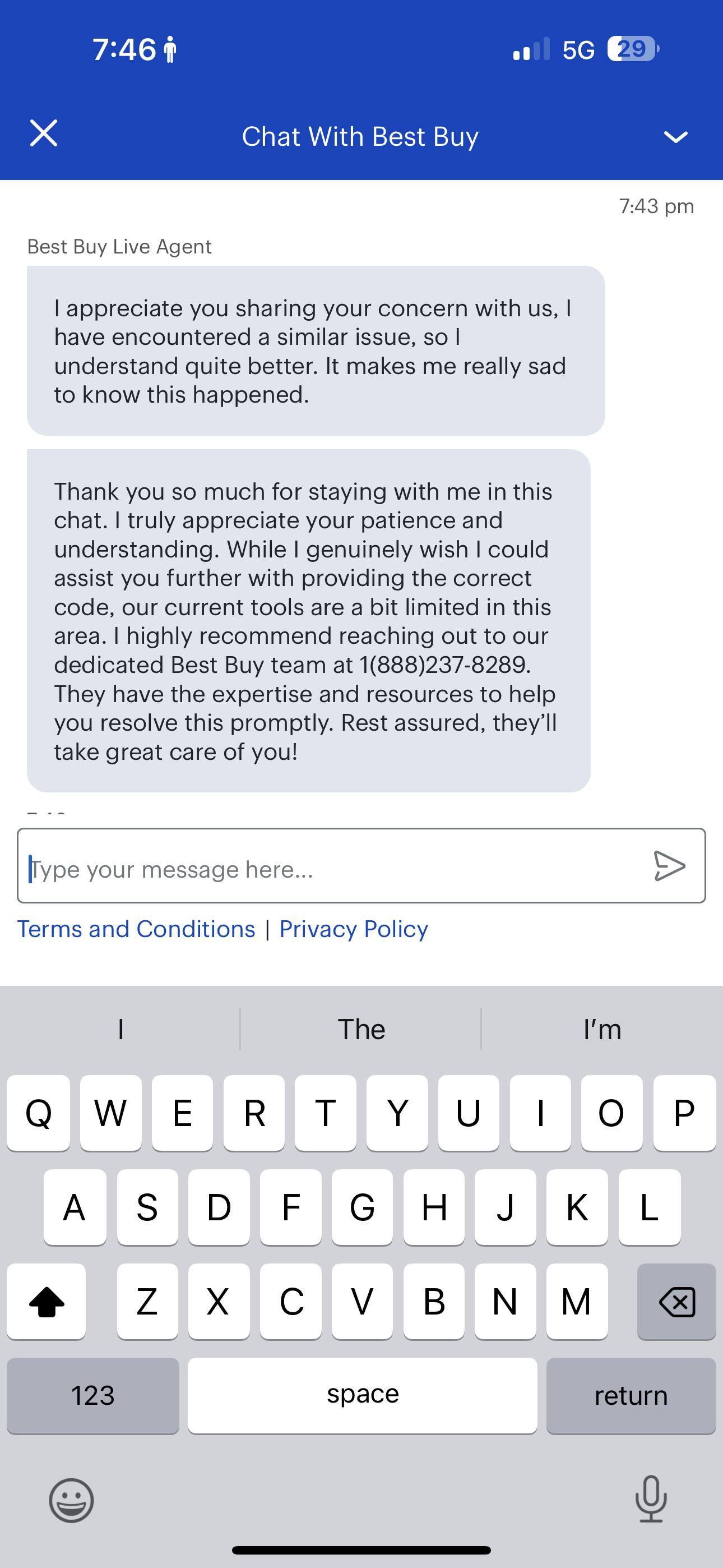723x1568 pixels.
Task: Open the Privacy Policy
Action: pyautogui.click(x=354, y=929)
